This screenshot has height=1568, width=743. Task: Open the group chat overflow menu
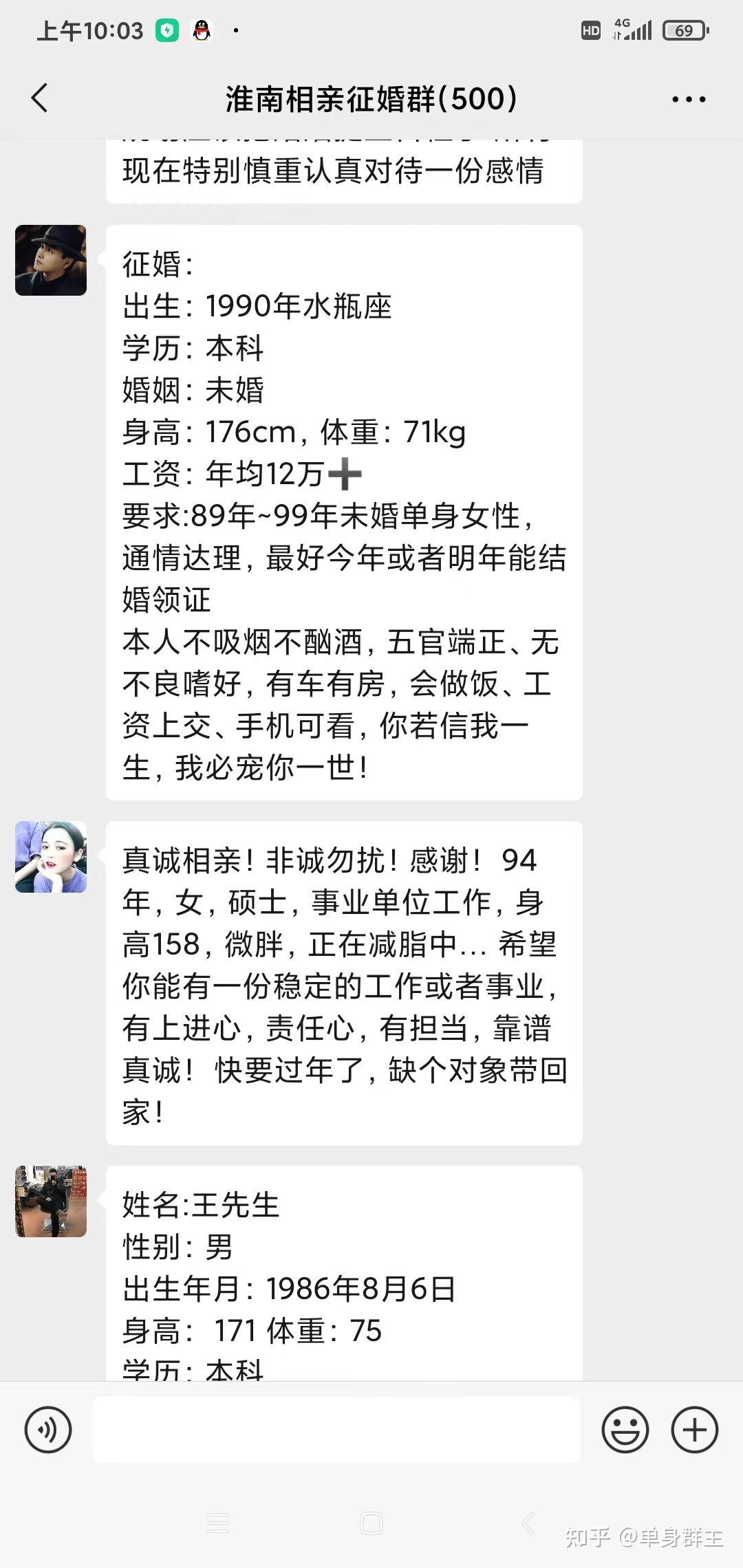[689, 100]
